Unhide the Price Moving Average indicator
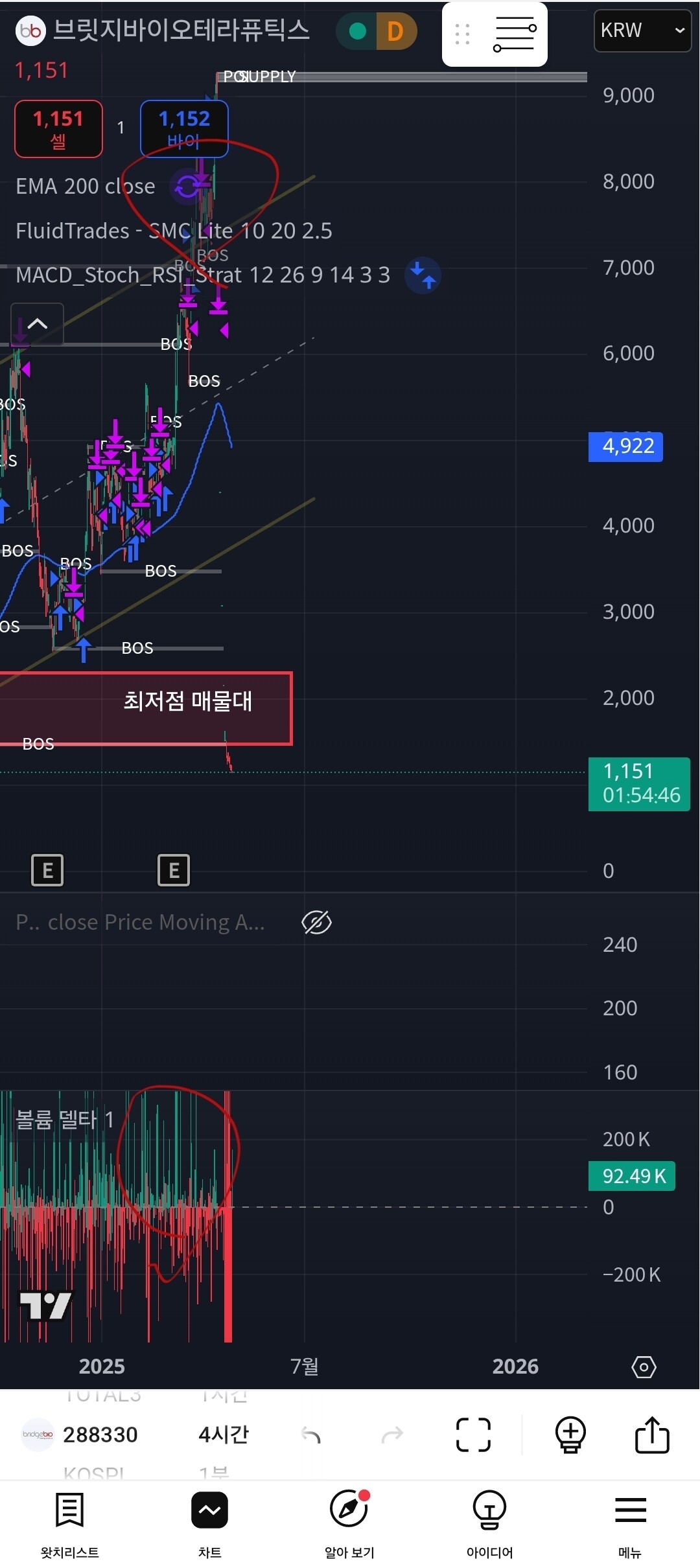 [x=316, y=922]
